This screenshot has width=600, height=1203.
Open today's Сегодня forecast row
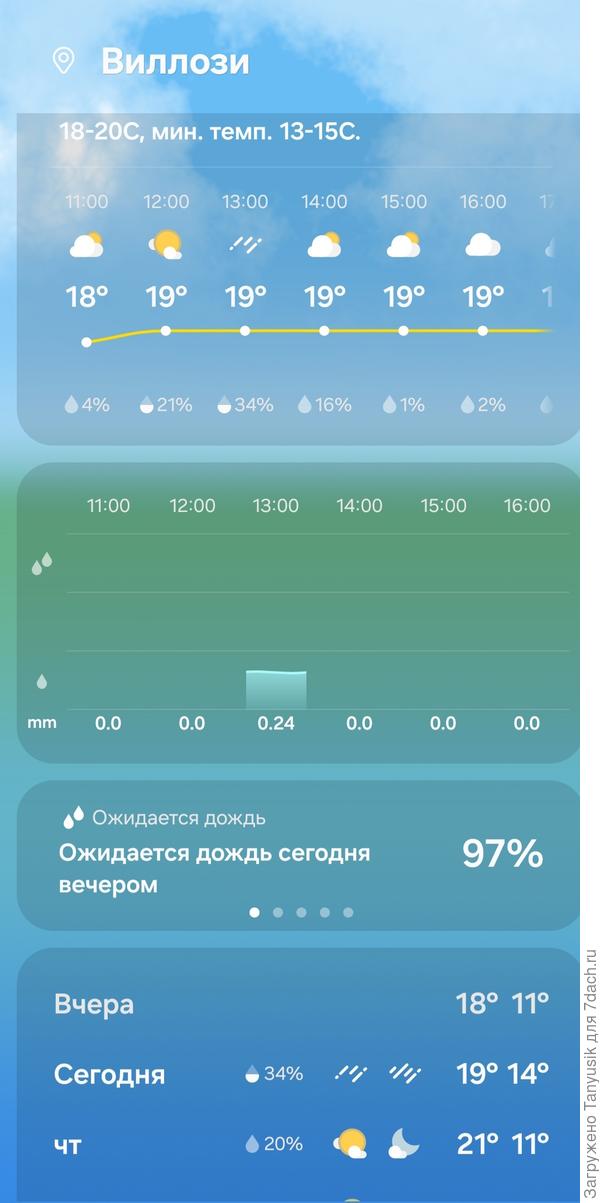click(x=300, y=1074)
